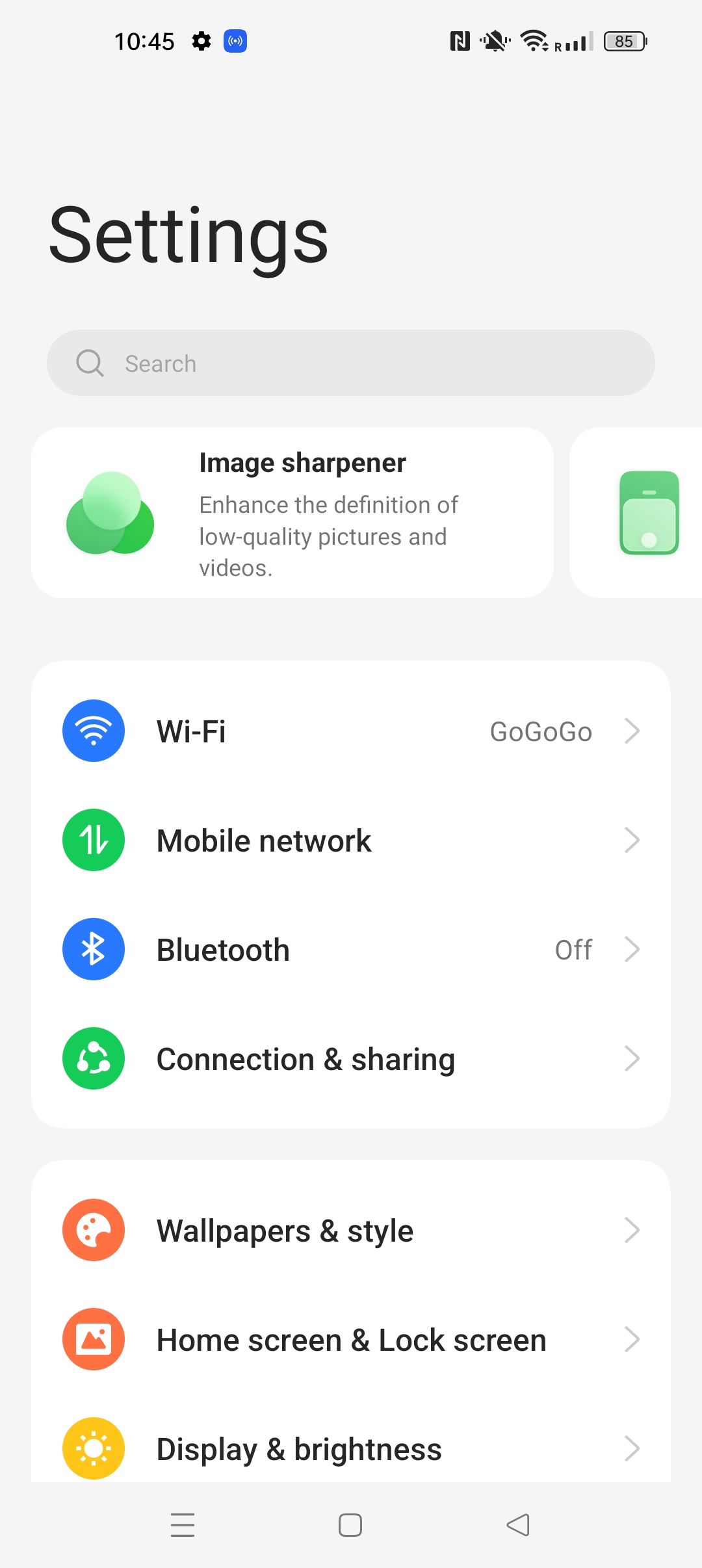Expand the chevron next to Bluetooth
This screenshot has width=702, height=1568.
(x=632, y=949)
